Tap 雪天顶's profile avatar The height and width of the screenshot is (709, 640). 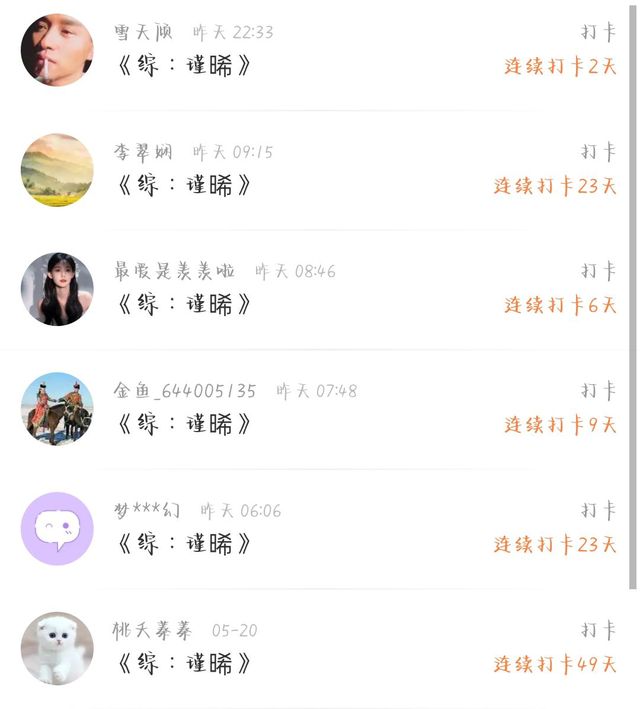(x=57, y=50)
